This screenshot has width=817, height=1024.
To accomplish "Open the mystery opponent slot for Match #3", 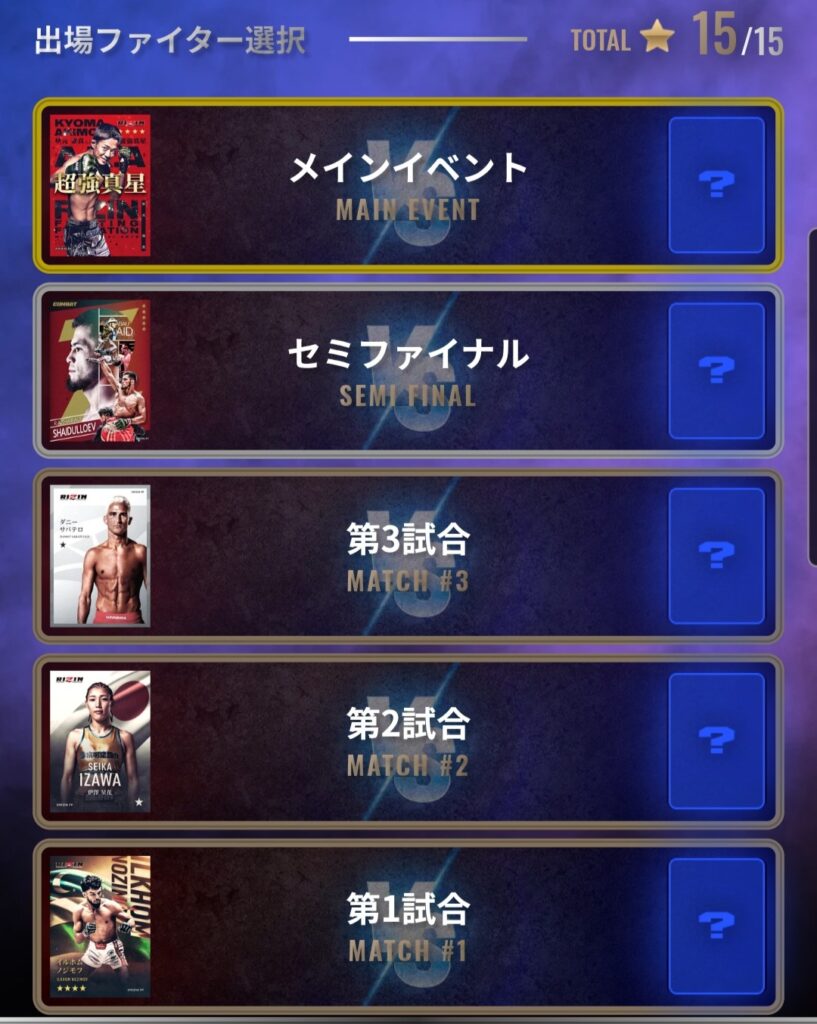I will (716, 556).
